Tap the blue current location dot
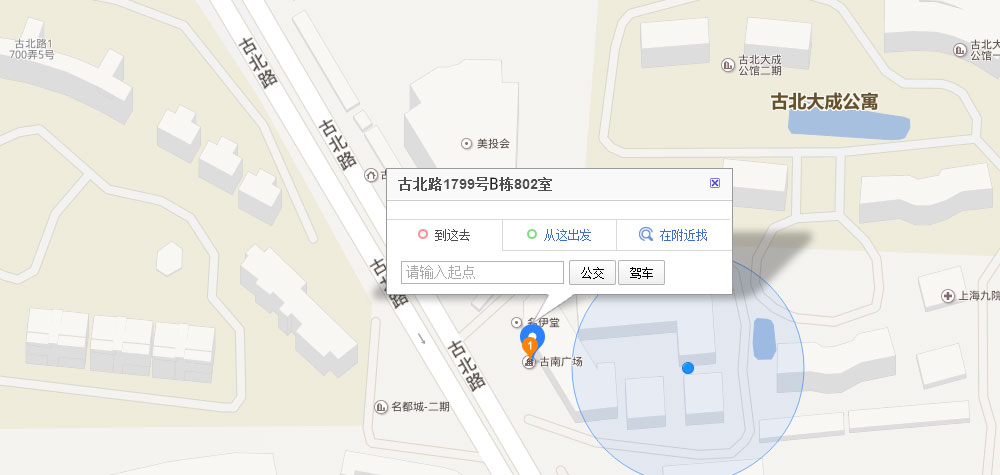Screen dimensions: 1000x475 (x=688, y=369)
